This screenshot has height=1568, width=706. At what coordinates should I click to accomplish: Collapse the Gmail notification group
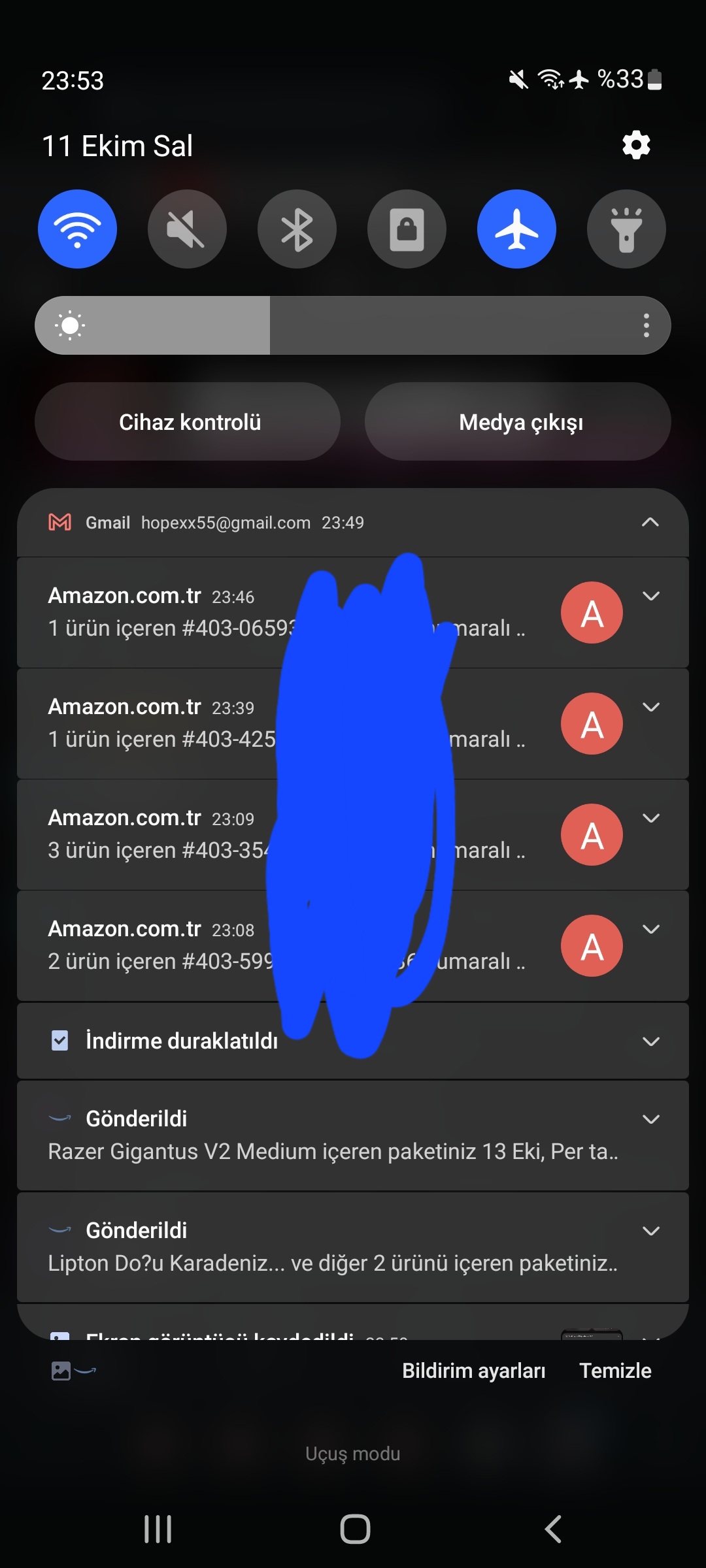(x=650, y=522)
